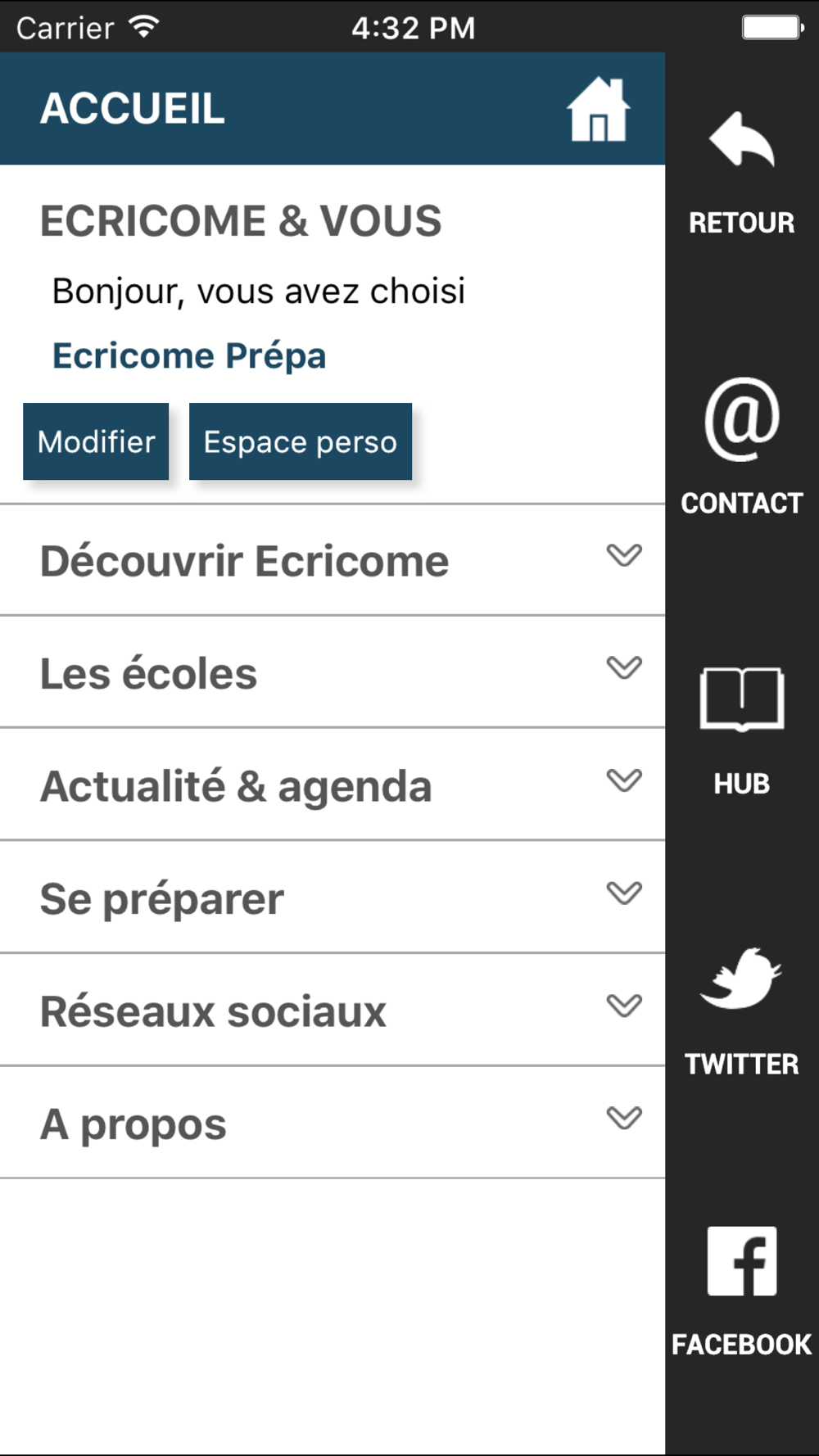Expand Se préparer section
Screen dimensions: 819x1456
pyautogui.click(x=333, y=898)
